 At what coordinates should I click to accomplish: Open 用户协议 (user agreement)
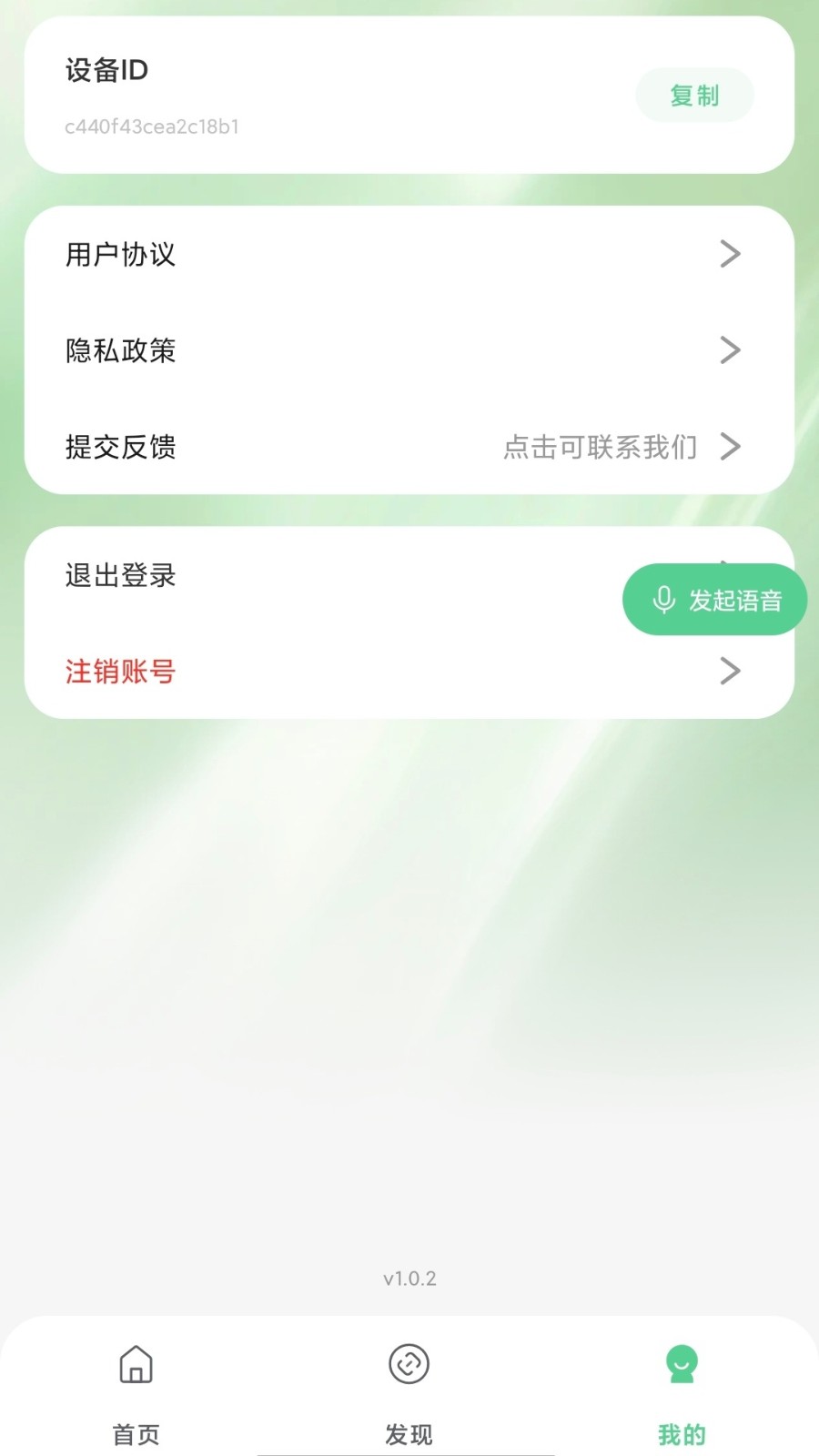click(408, 254)
